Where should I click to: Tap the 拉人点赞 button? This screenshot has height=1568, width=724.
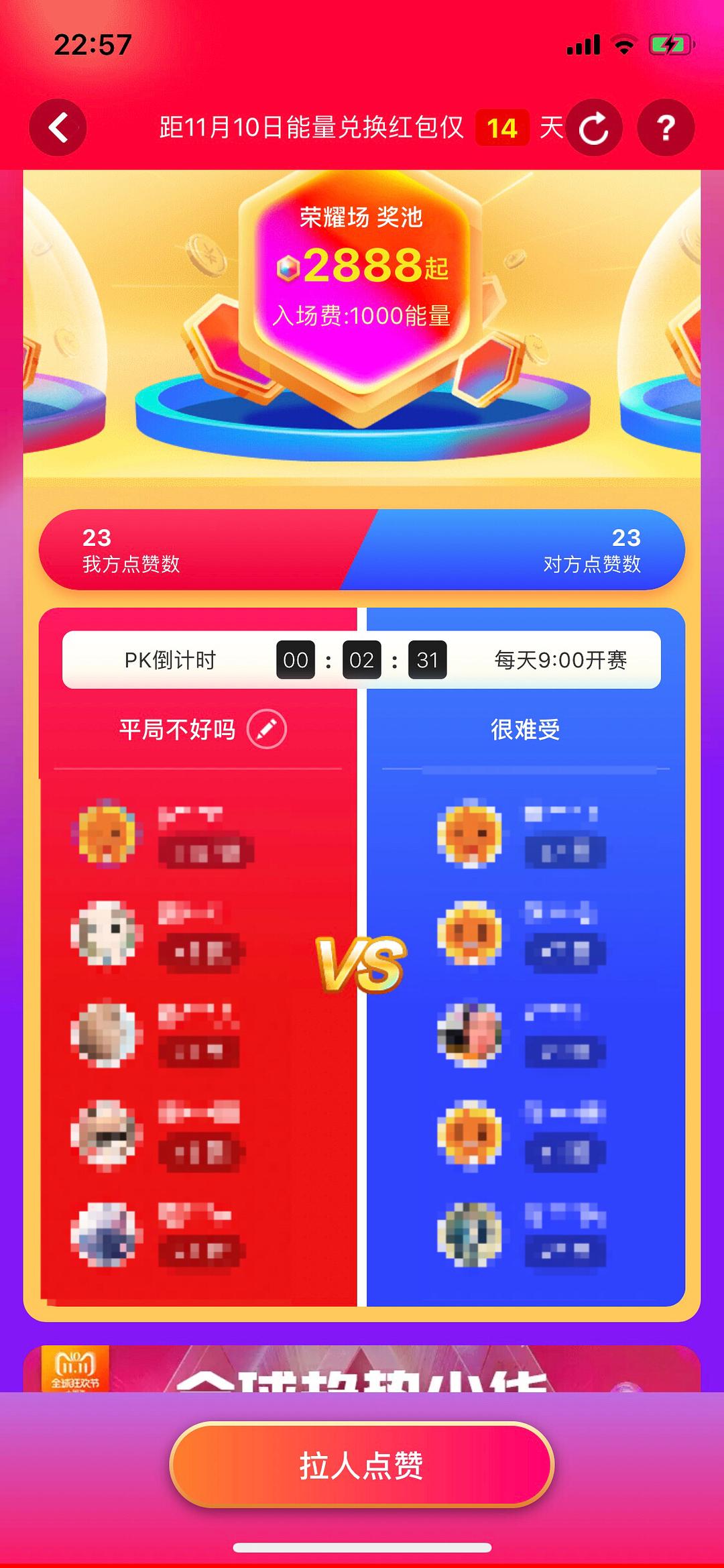tap(361, 1465)
